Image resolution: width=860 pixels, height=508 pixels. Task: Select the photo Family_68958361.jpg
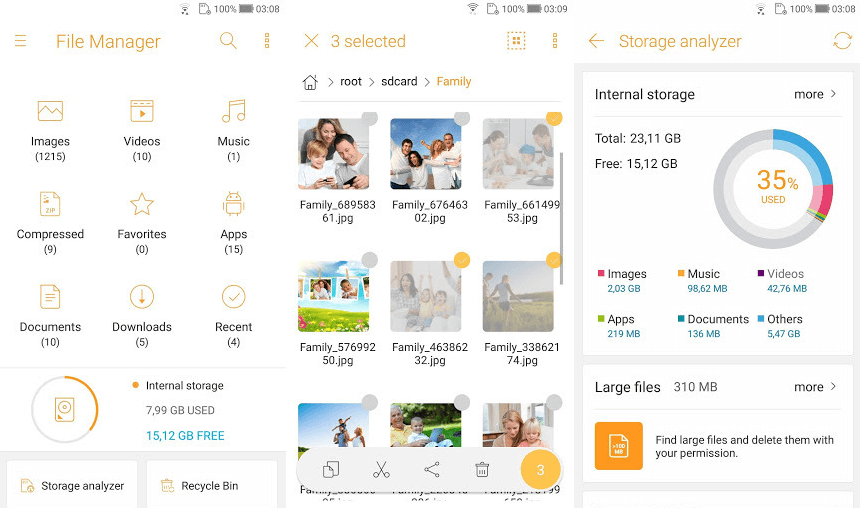pyautogui.click(x=333, y=154)
